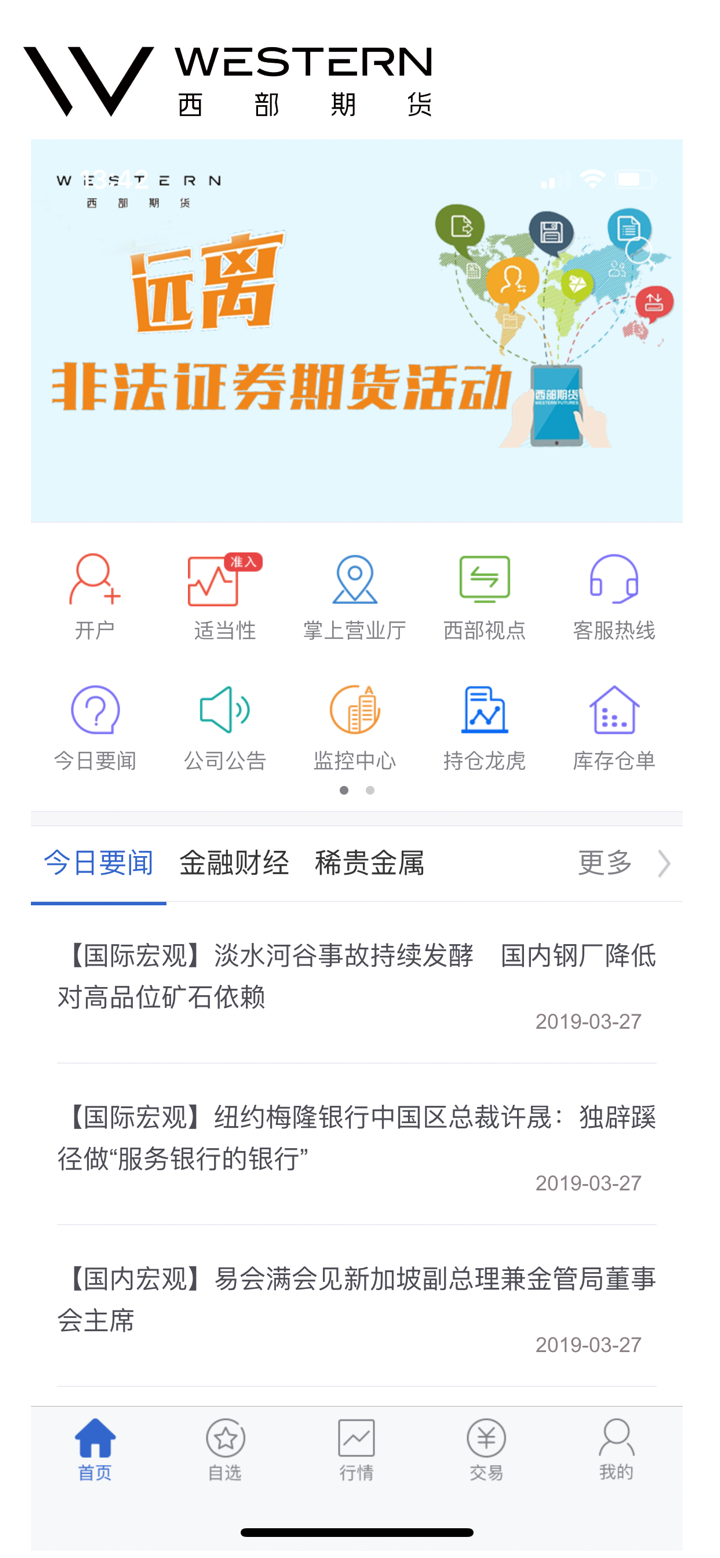720x1558 pixels.
Task: Open 库存仓单 warehouse receipts
Action: [x=614, y=727]
